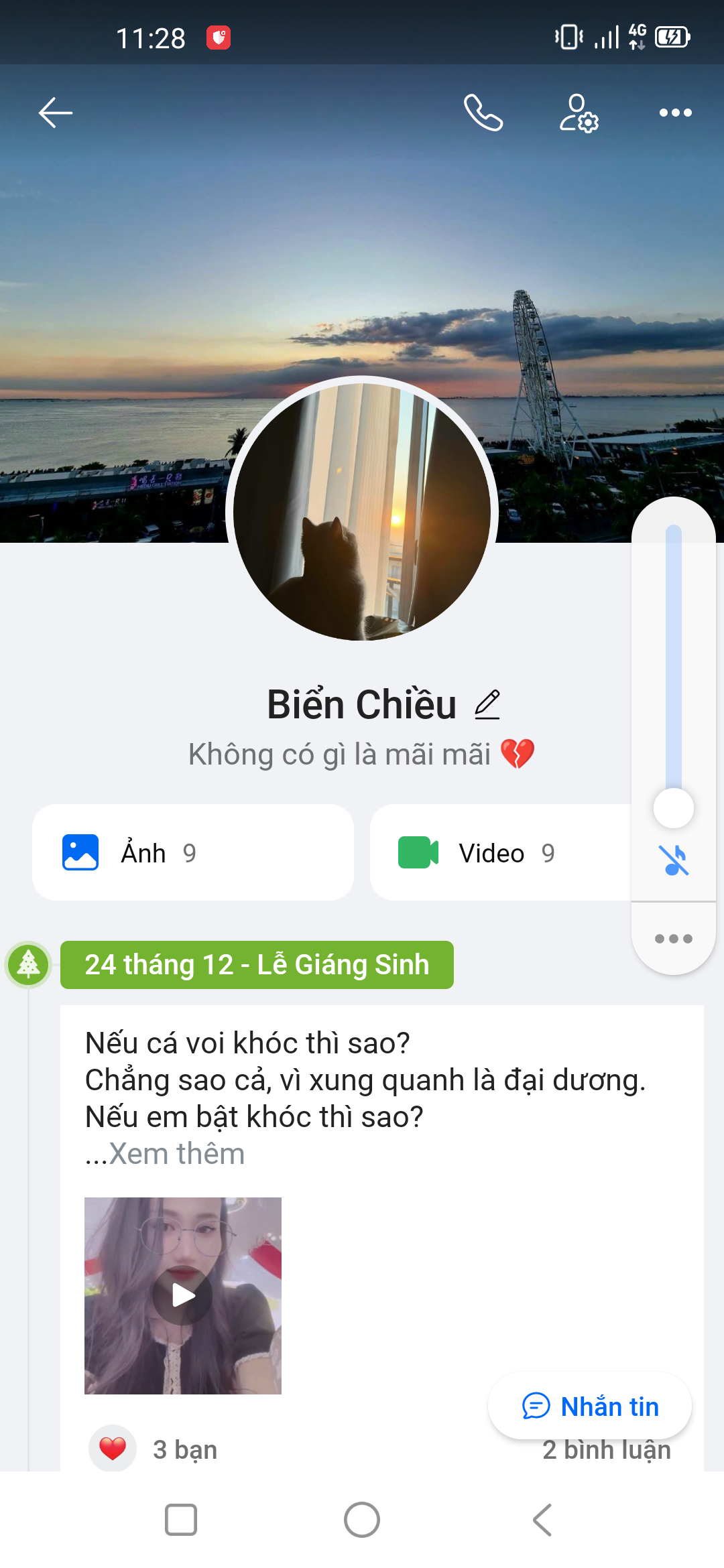Go back using the top arrow
724x1568 pixels.
pos(56,113)
